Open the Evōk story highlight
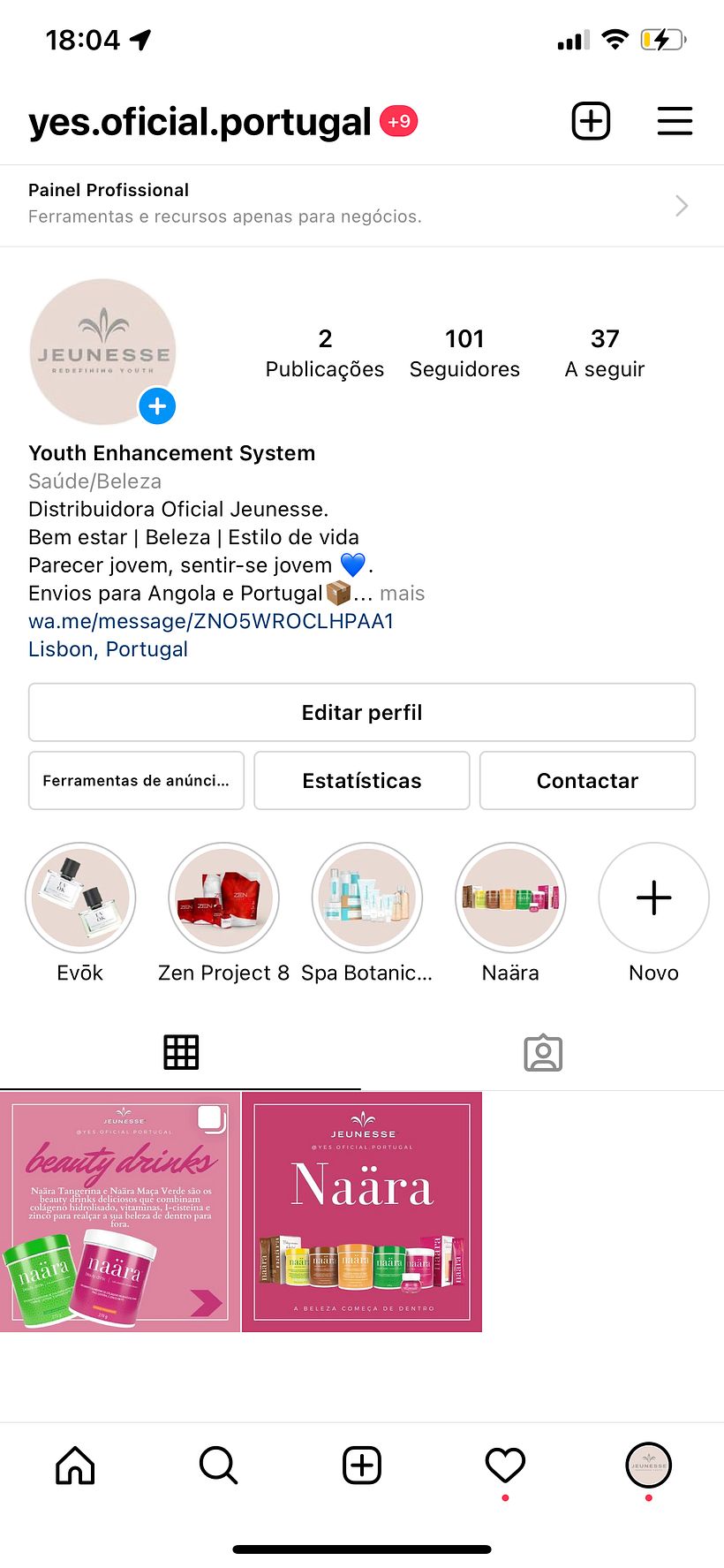Viewport: 724px width, 1568px height. click(80, 898)
